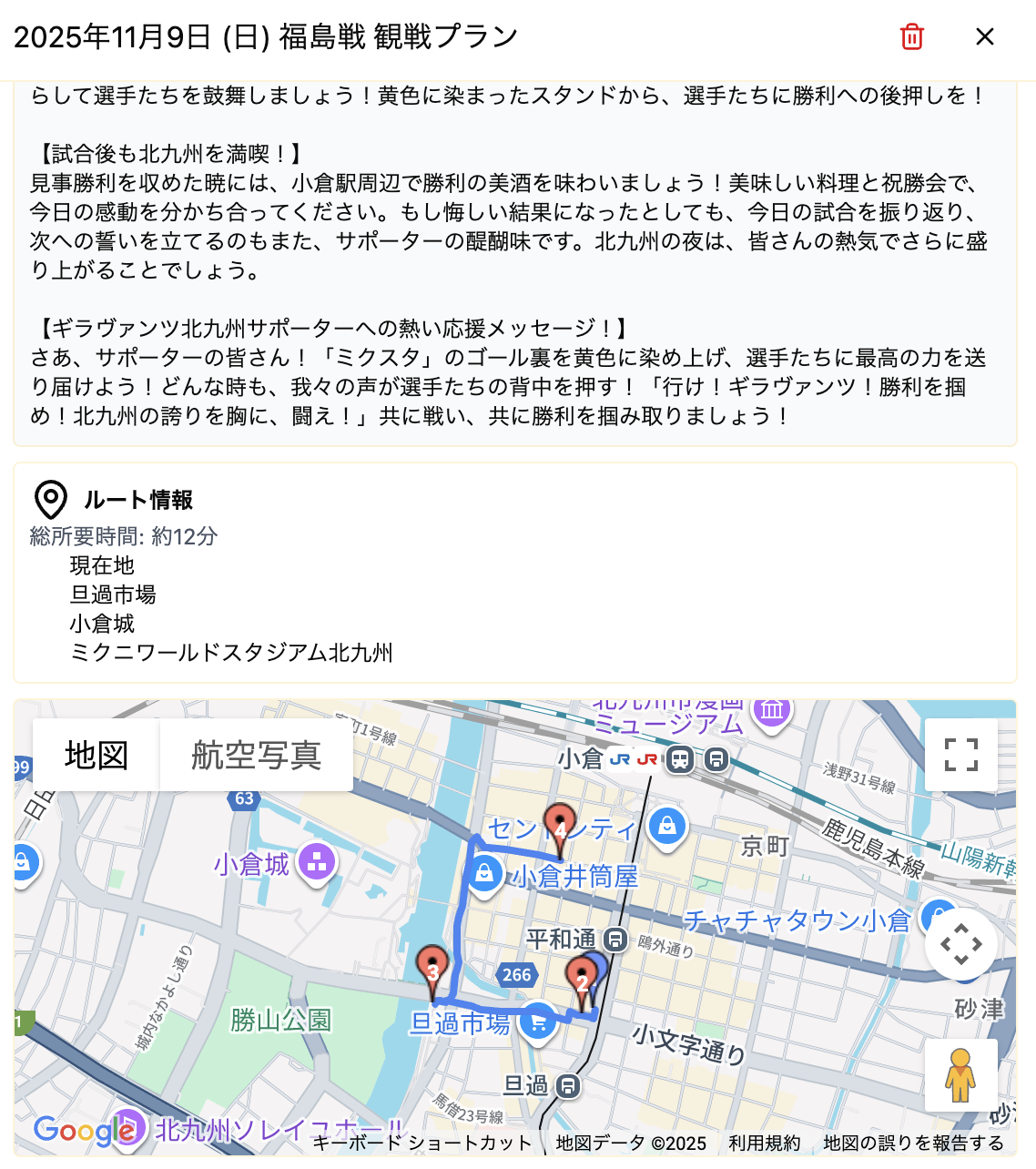Open the map camera pan control
This screenshot has width=1036, height=1169.
pyautogui.click(x=960, y=944)
